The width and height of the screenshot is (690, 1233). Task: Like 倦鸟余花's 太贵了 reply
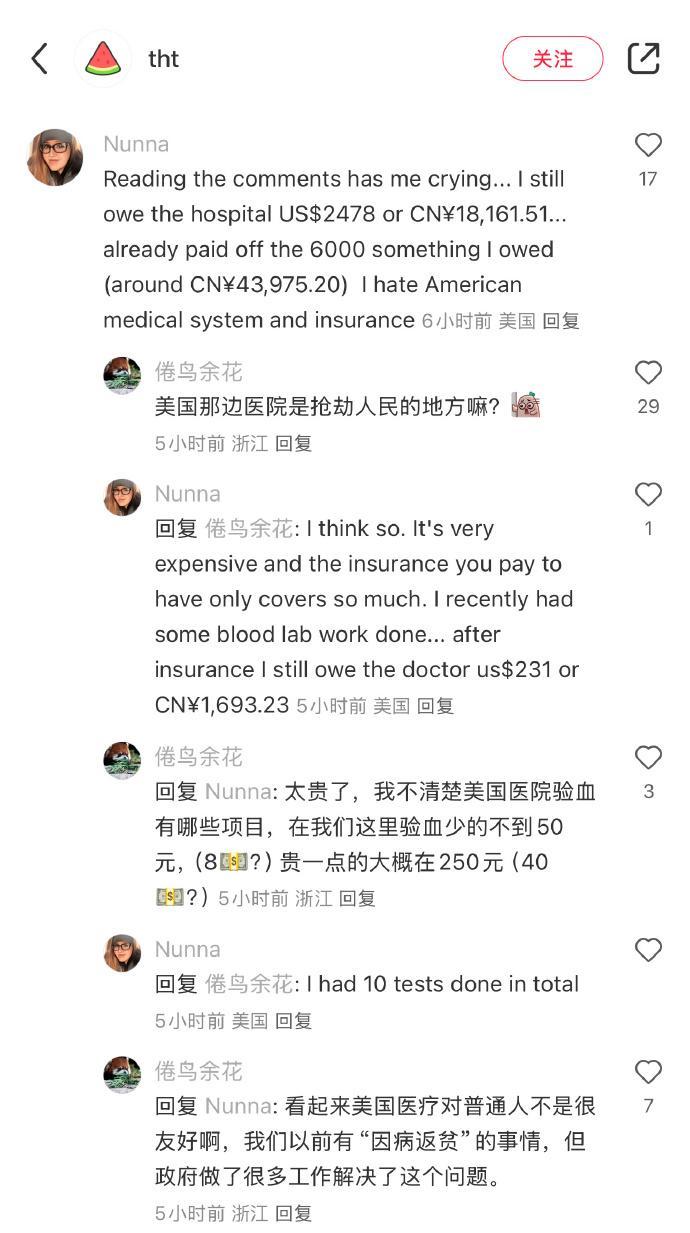648,758
